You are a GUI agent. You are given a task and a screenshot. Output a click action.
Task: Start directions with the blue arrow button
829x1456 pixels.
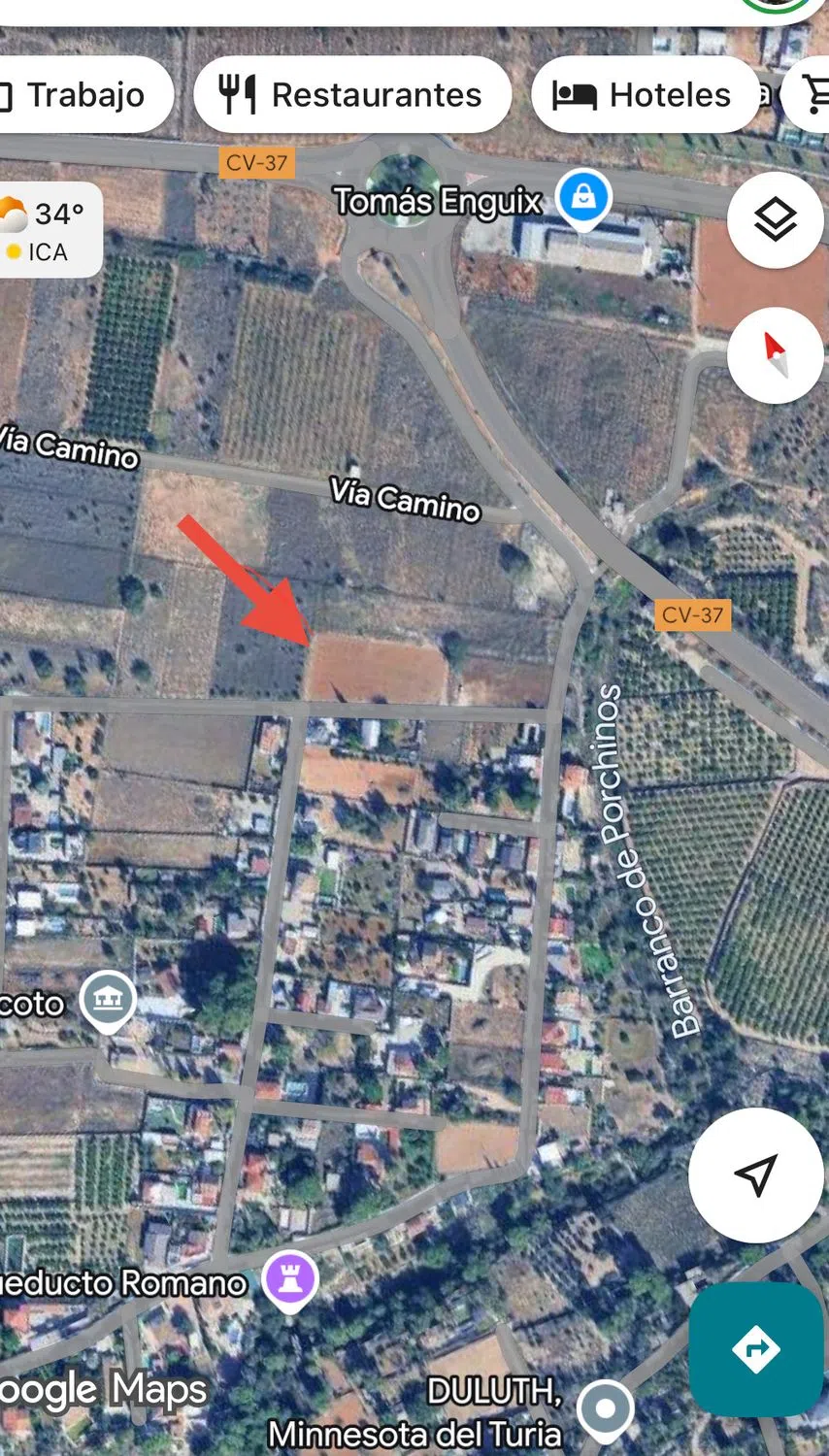(x=756, y=1348)
